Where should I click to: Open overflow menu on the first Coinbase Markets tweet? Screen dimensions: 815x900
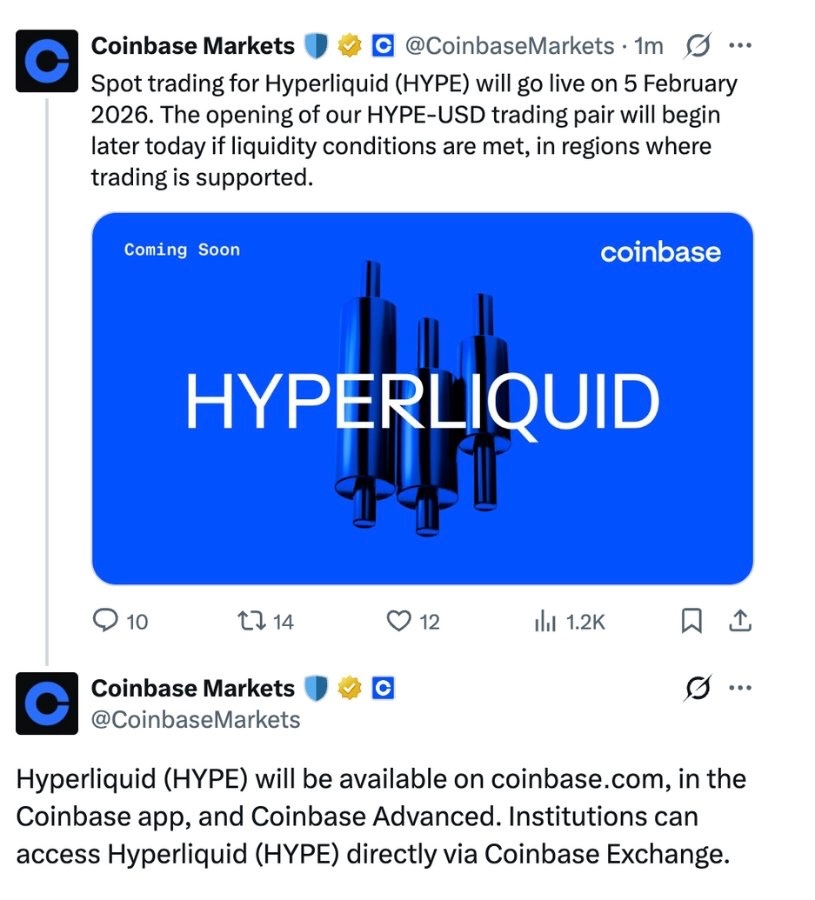click(740, 45)
